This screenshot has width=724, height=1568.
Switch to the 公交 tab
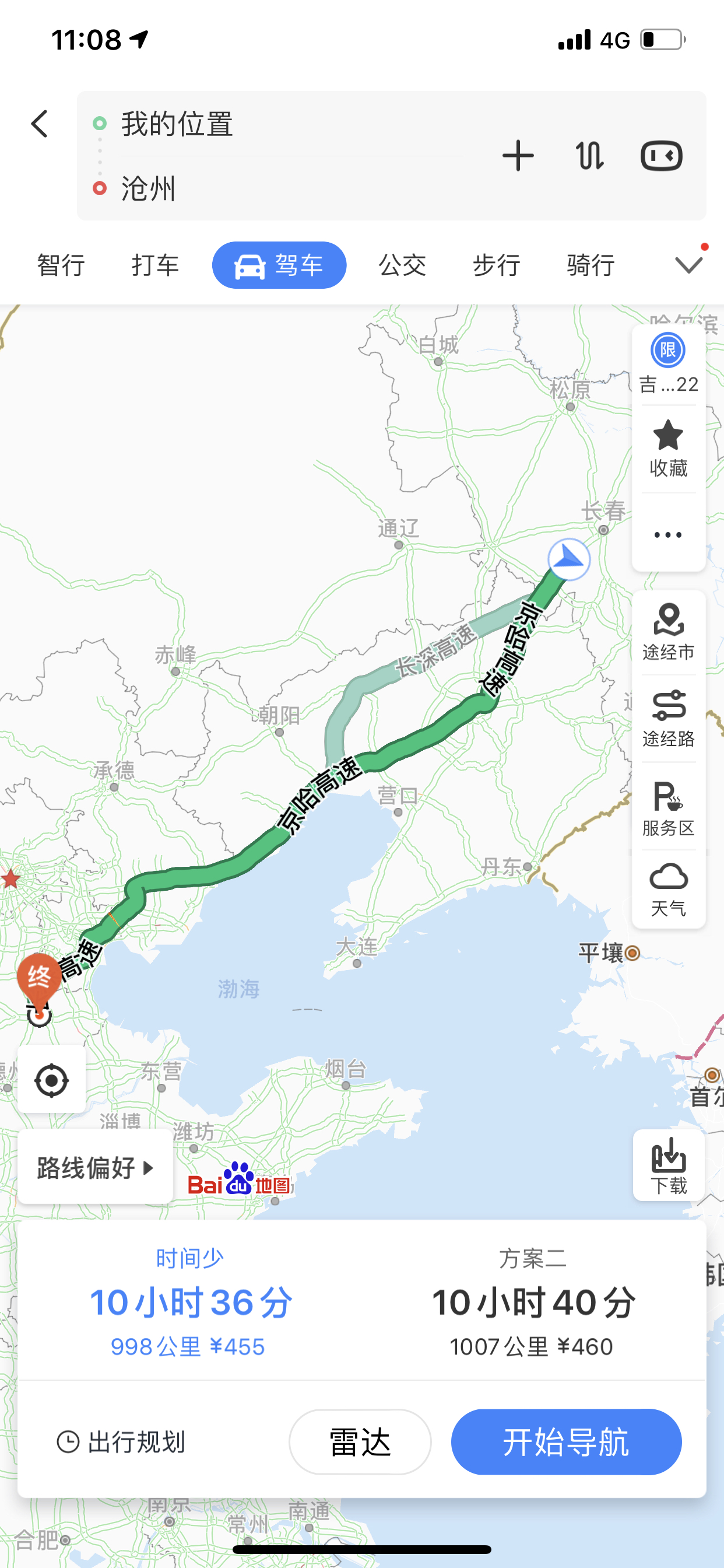click(402, 265)
